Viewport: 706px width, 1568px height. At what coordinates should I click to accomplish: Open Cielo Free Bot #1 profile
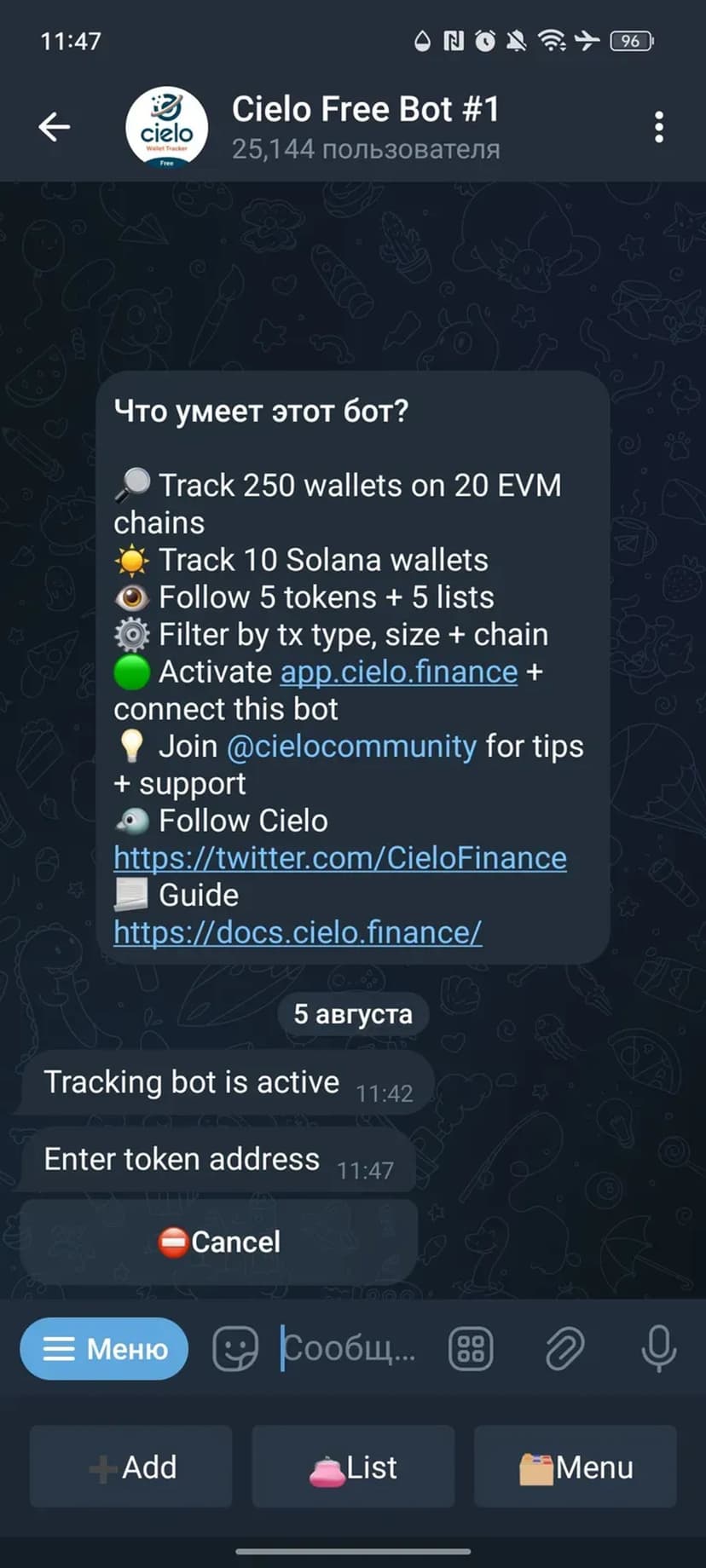(x=365, y=126)
